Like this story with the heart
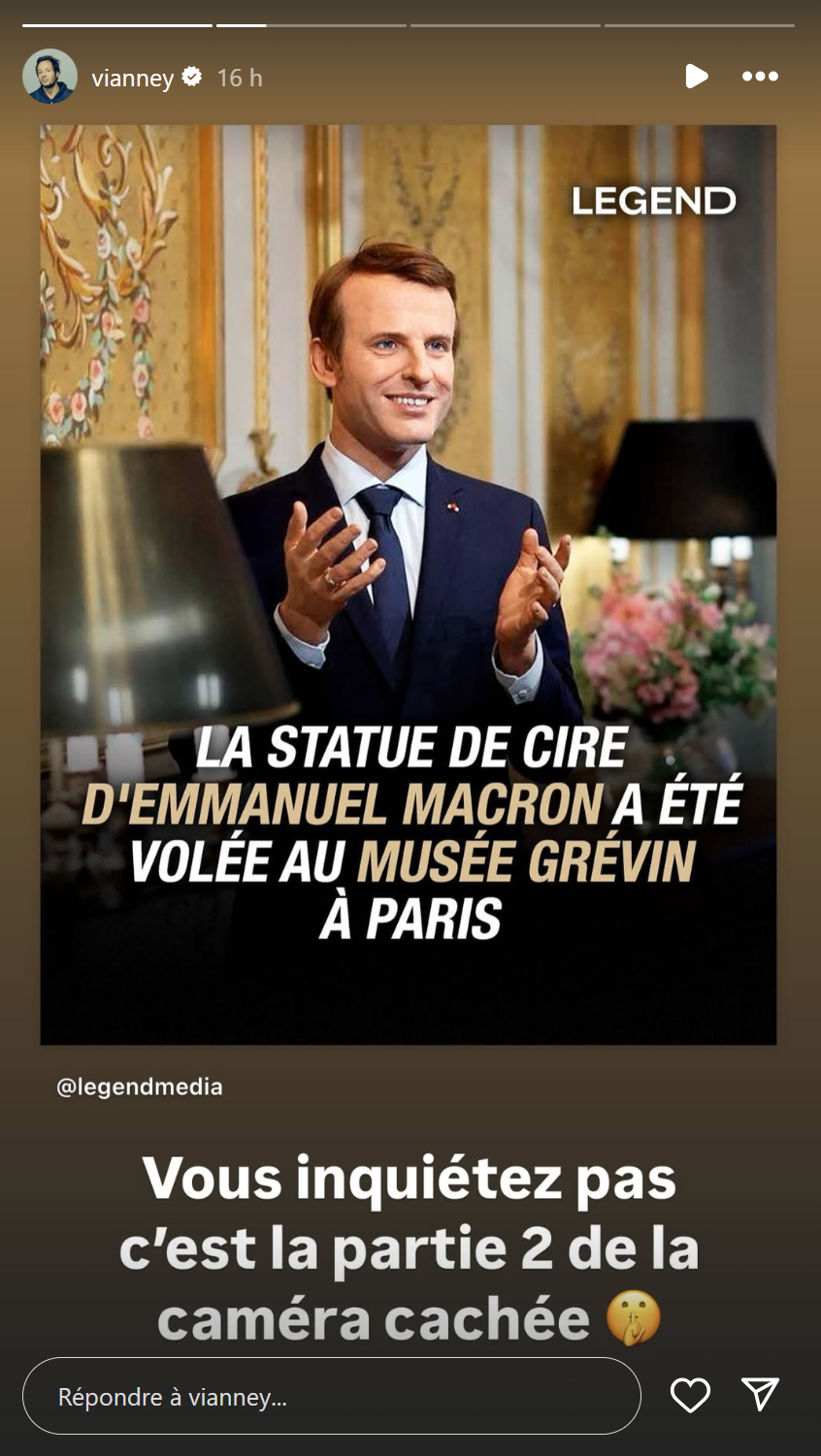 coord(690,1395)
